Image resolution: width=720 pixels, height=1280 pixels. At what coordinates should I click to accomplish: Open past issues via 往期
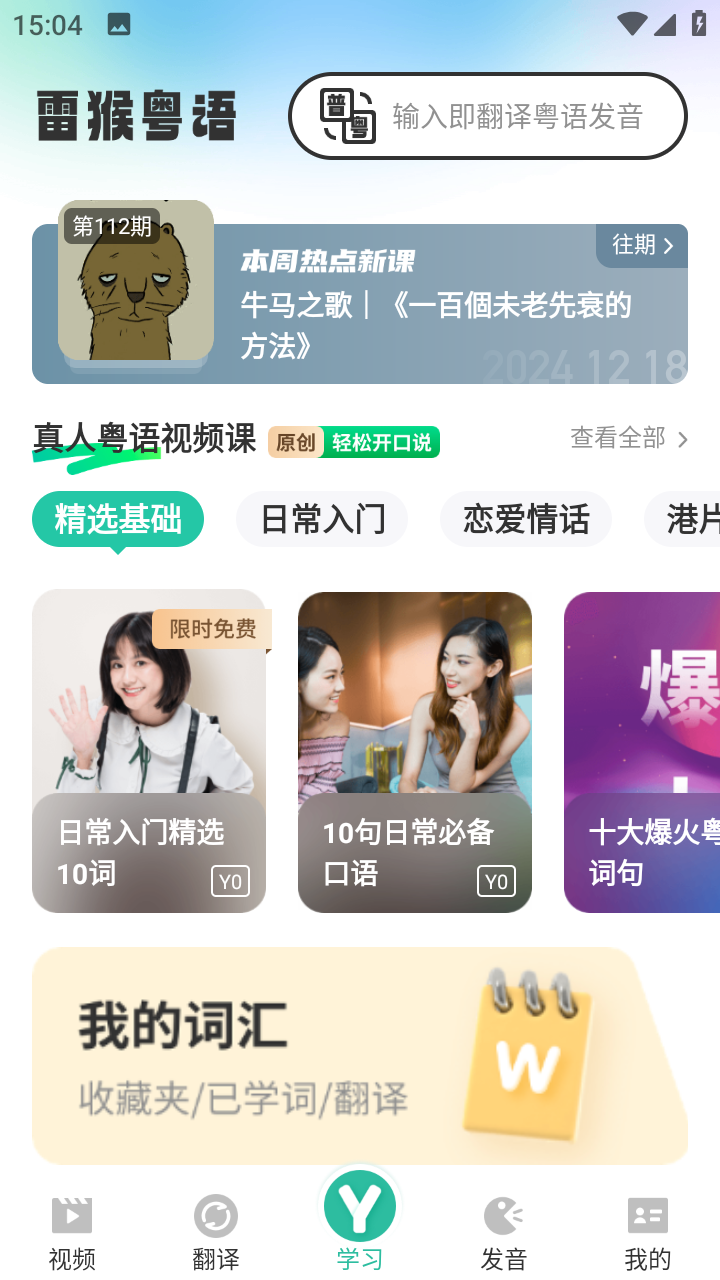tap(643, 245)
